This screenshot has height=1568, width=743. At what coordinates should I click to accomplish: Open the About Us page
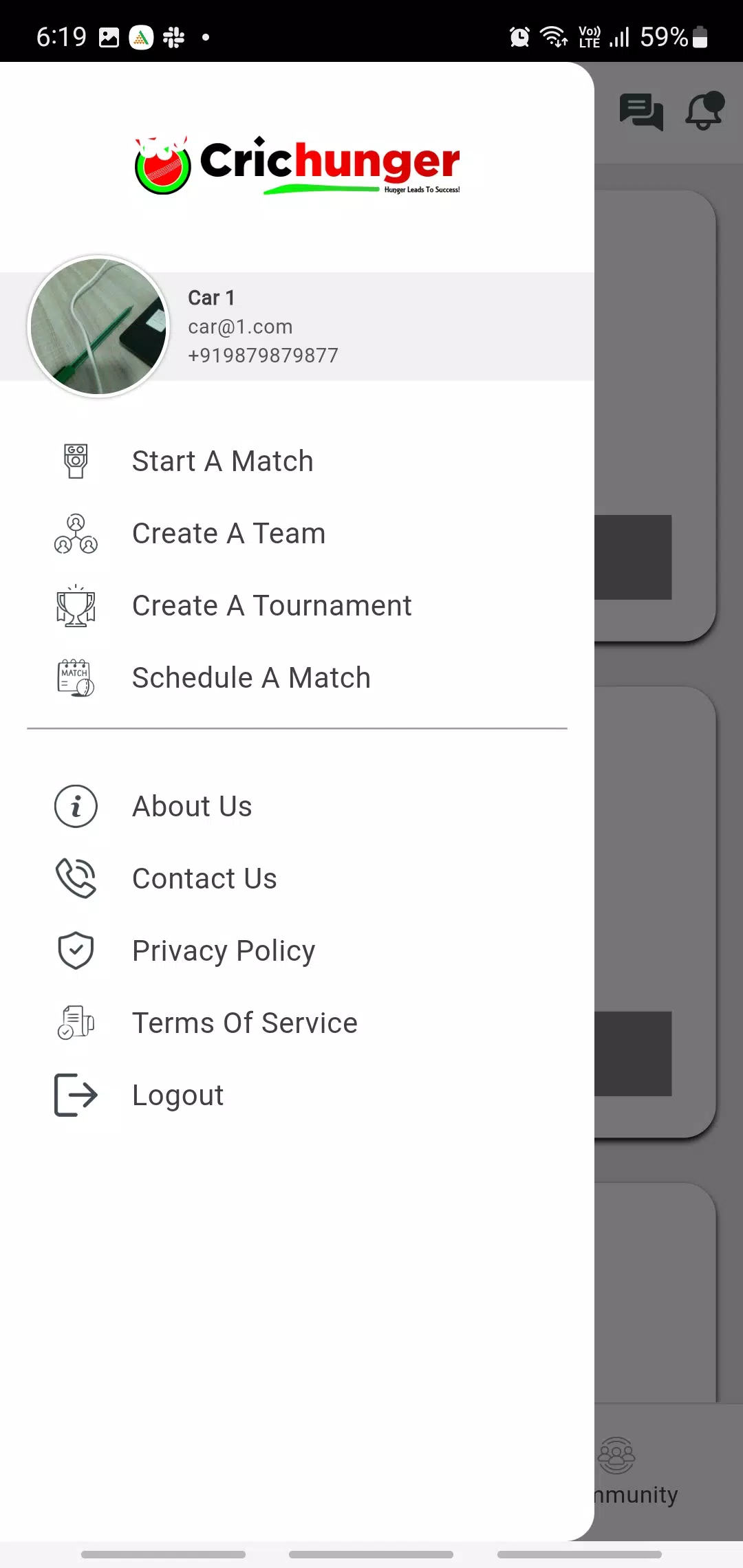[297, 806]
